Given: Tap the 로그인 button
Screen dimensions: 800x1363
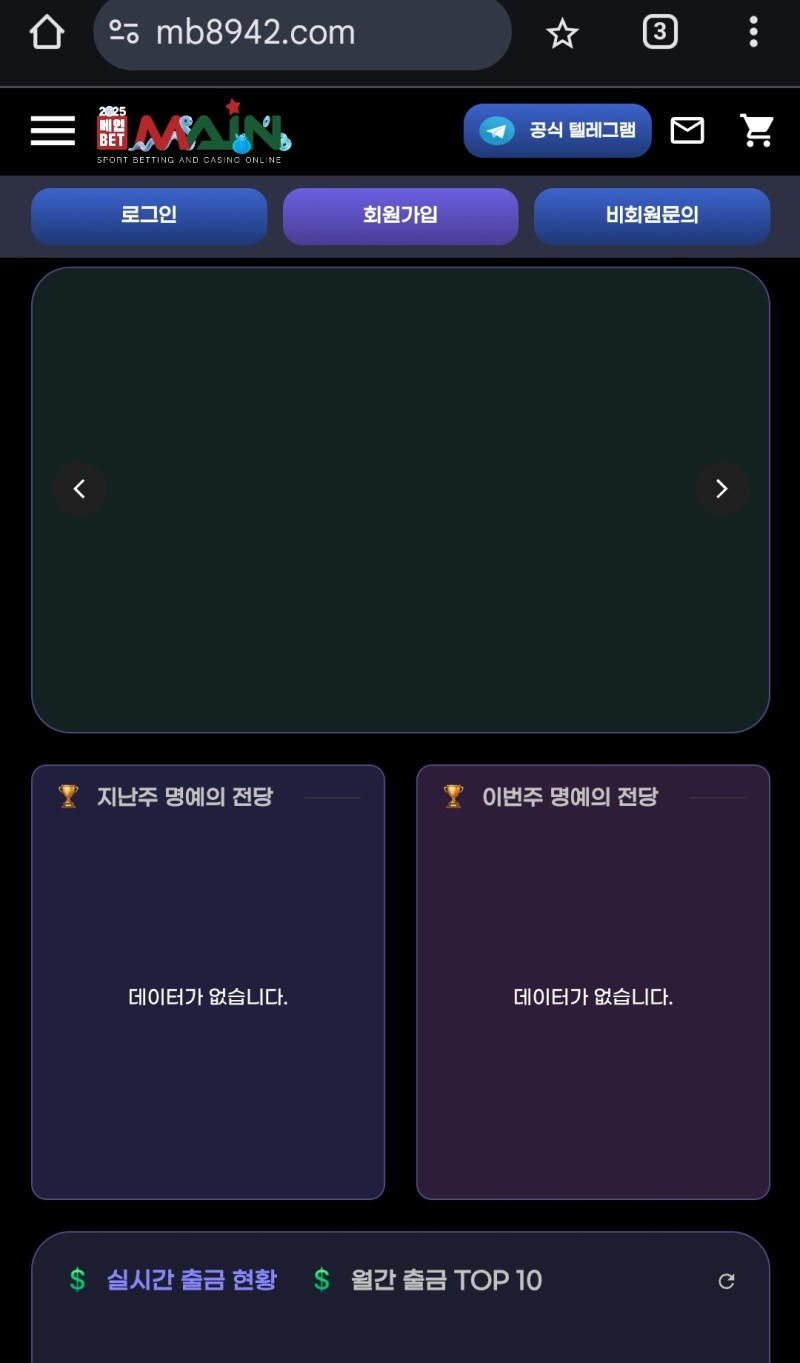Looking at the screenshot, I should [x=149, y=215].
